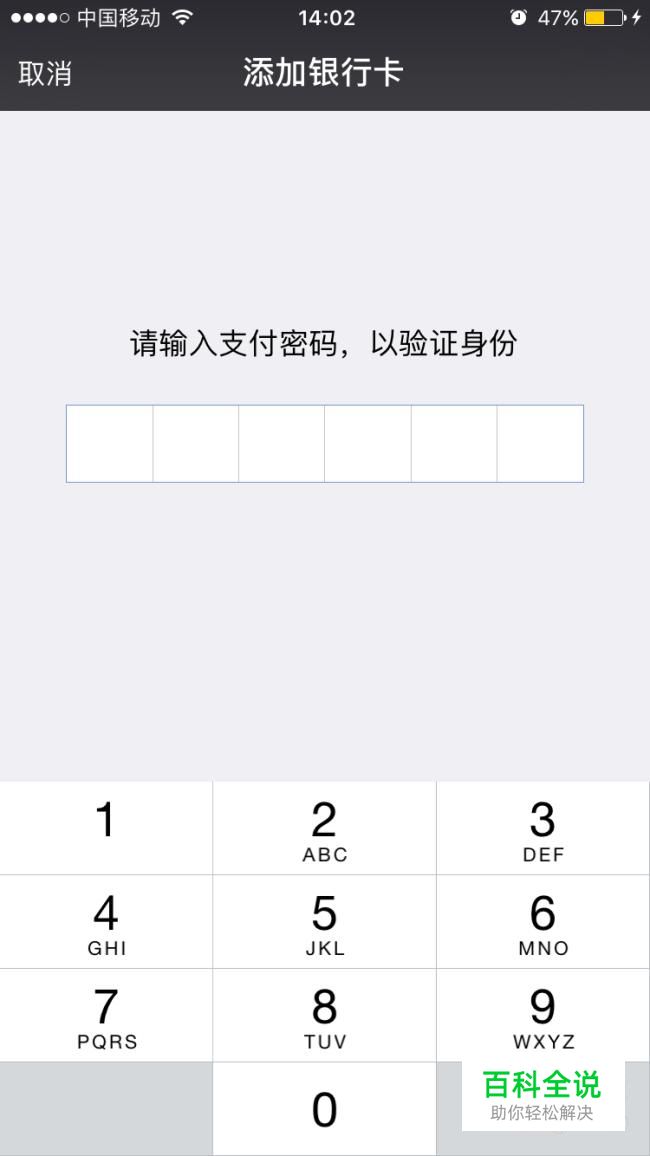Tap the 6 MNO key
The image size is (650, 1156).
(x=544, y=922)
